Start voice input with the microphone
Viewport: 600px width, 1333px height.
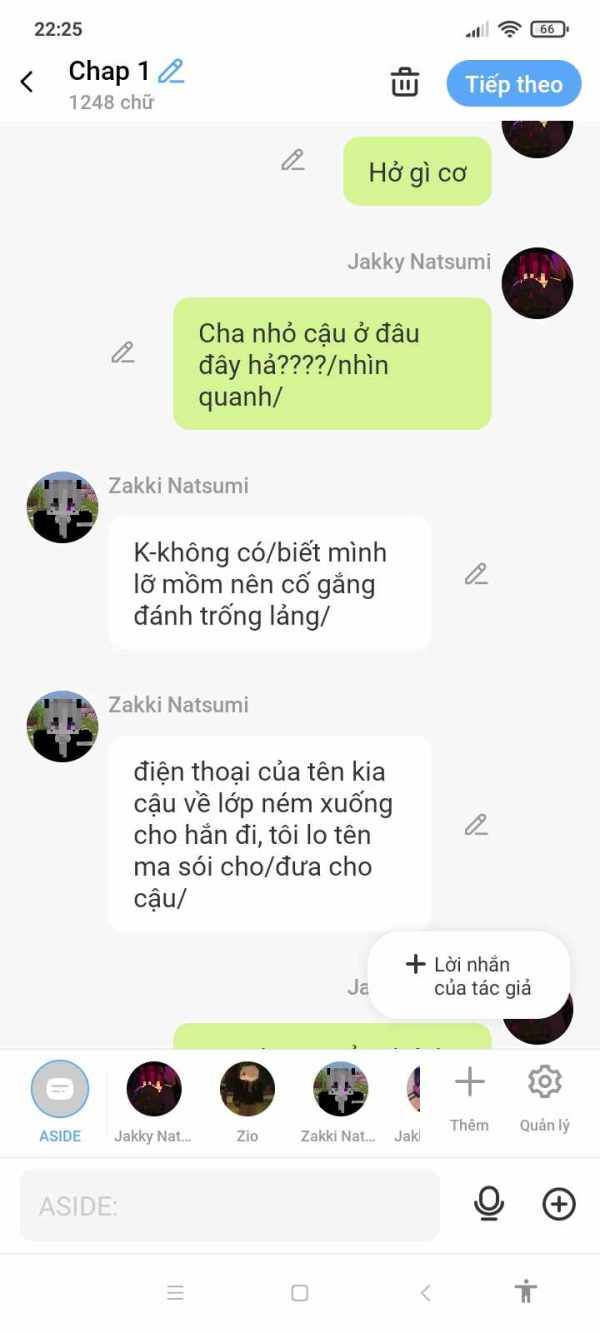(x=489, y=1204)
